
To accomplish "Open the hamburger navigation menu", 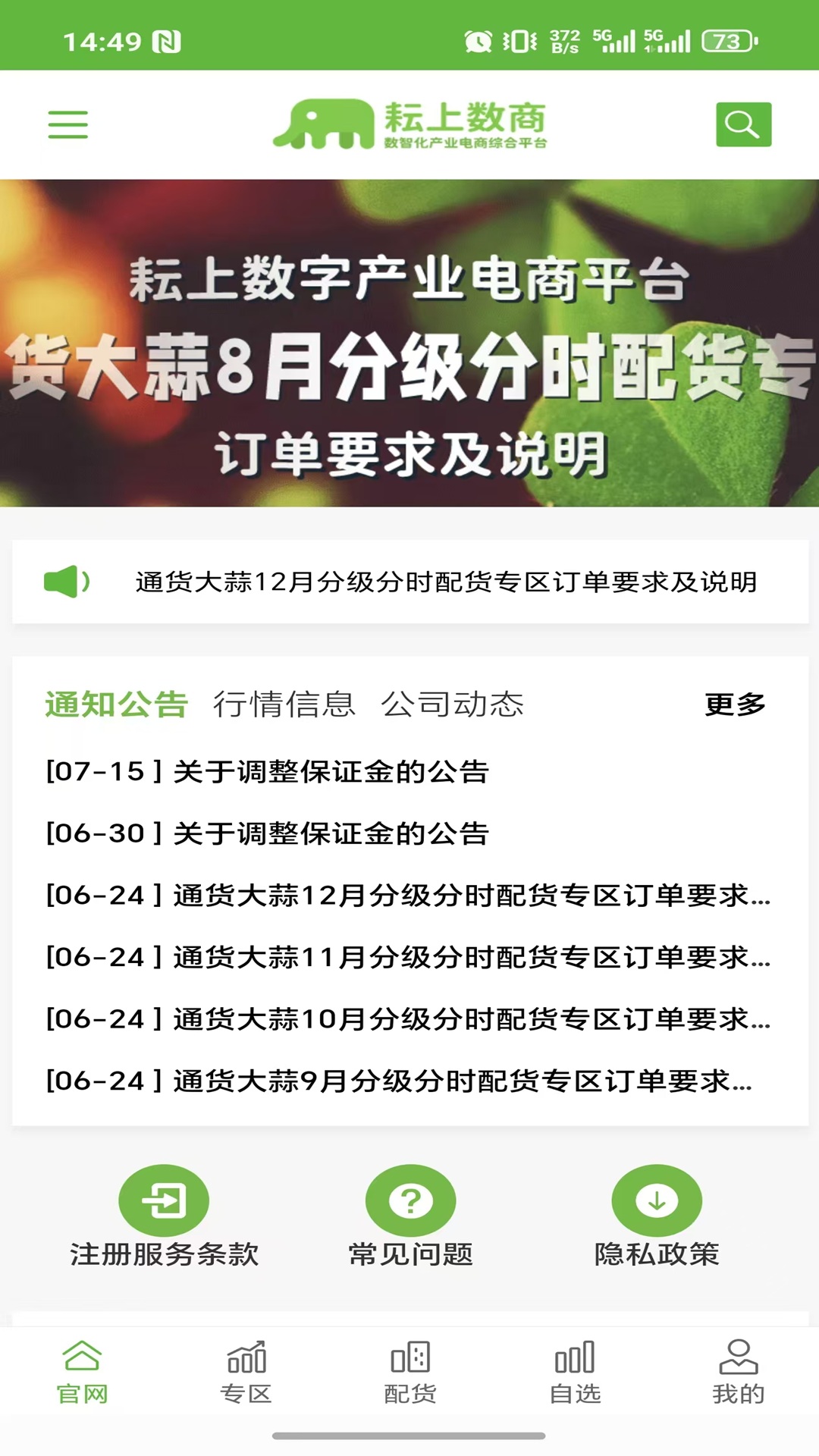I will [68, 124].
